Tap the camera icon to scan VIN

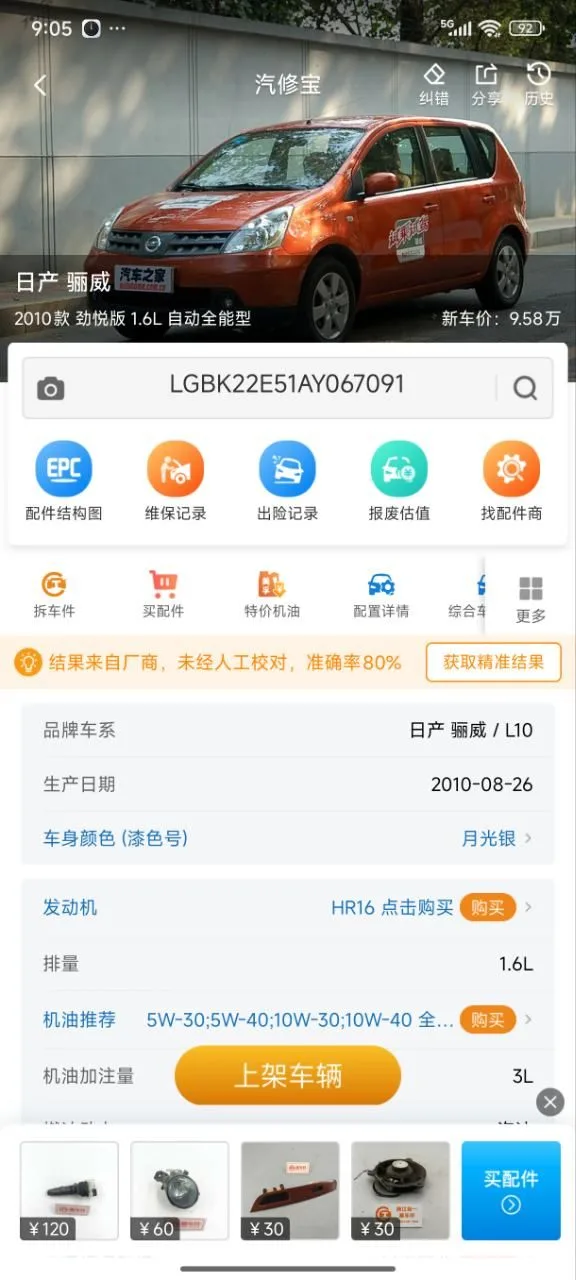(x=51, y=389)
